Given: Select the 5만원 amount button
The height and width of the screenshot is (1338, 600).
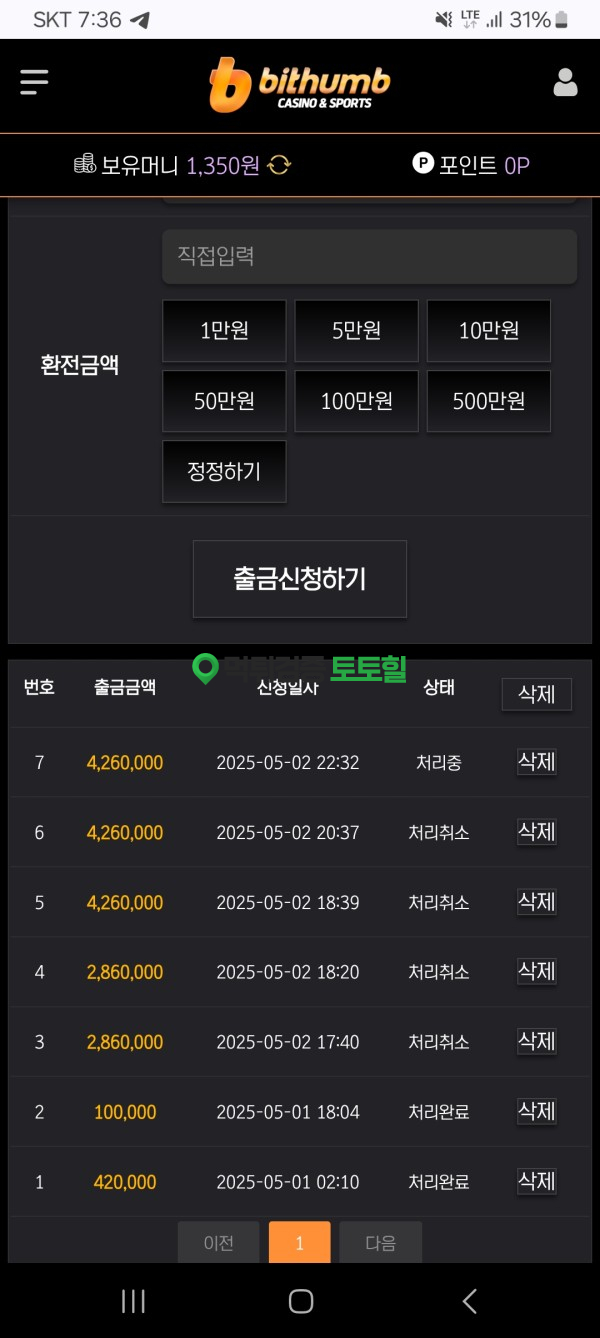Looking at the screenshot, I should [356, 331].
